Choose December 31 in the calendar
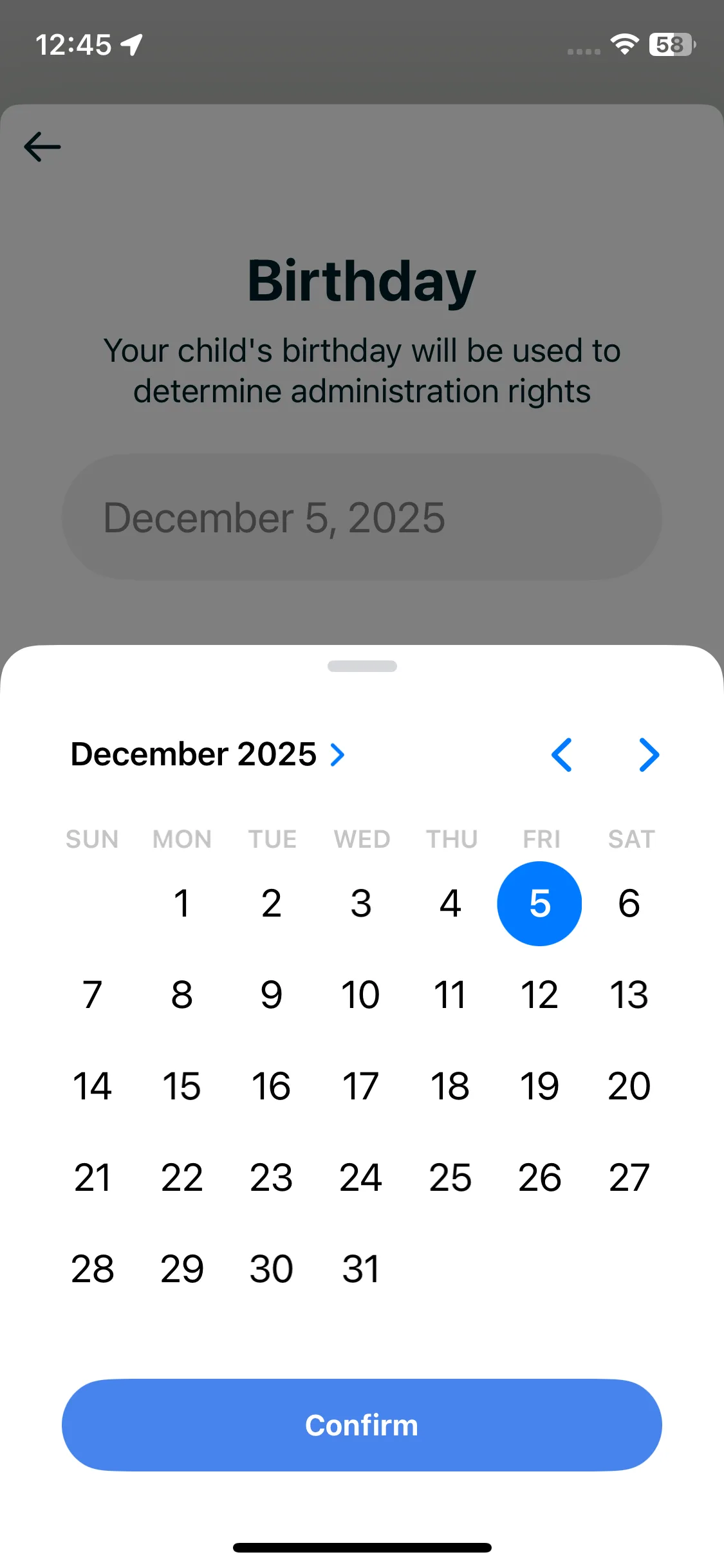 click(x=360, y=1269)
